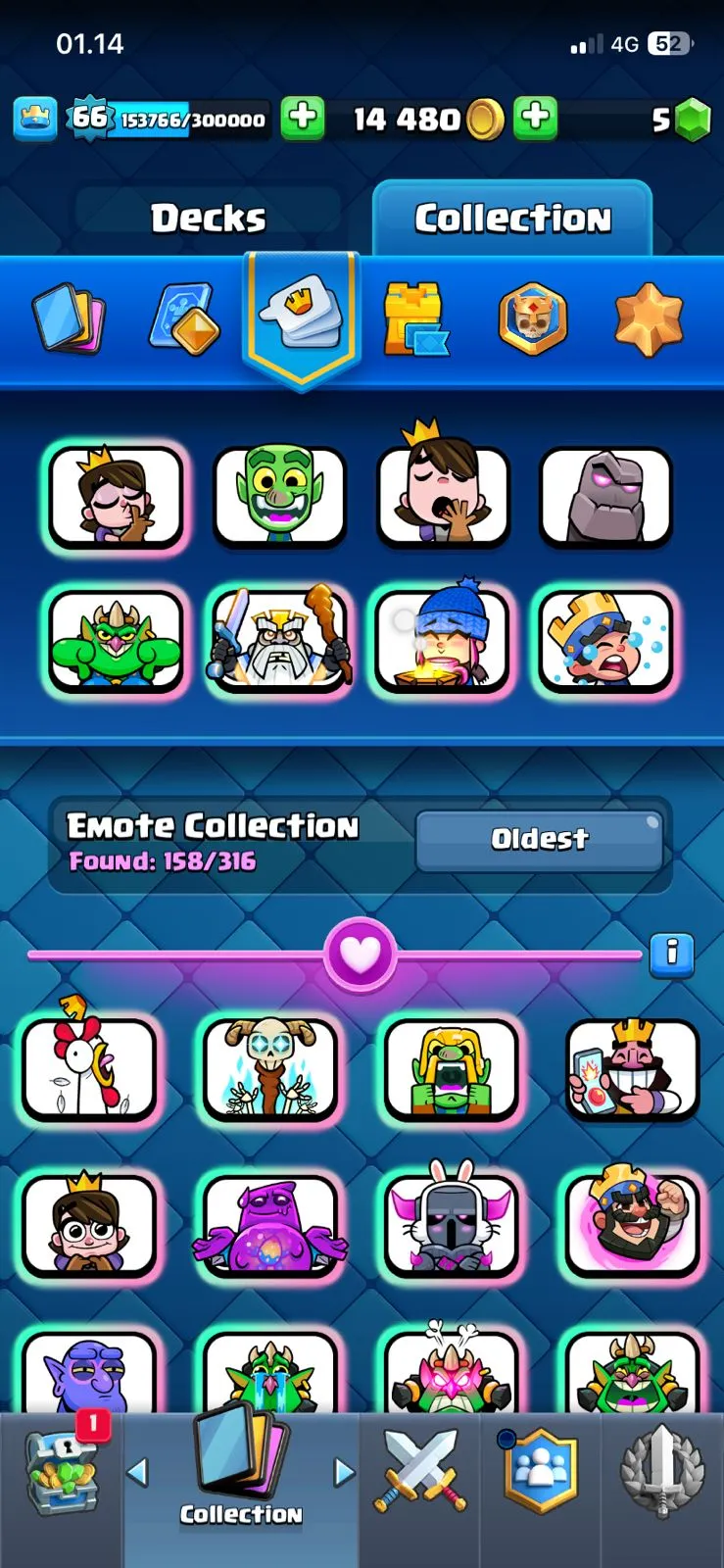Open the clan social tab
Screen dimensions: 724x1568
coord(540,1472)
